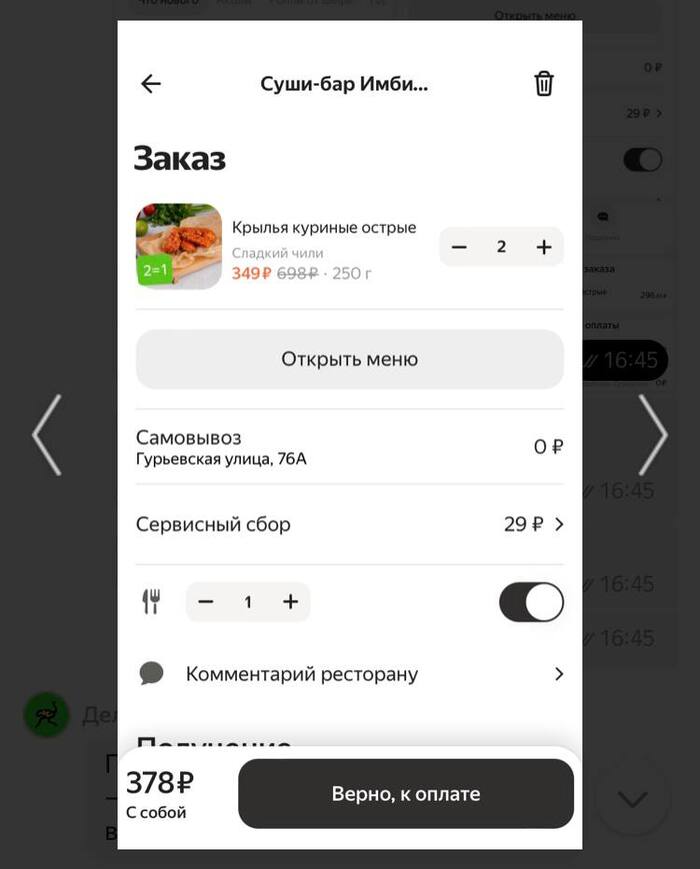
Task: Show the next image with the right arrow
Action: click(x=652, y=435)
